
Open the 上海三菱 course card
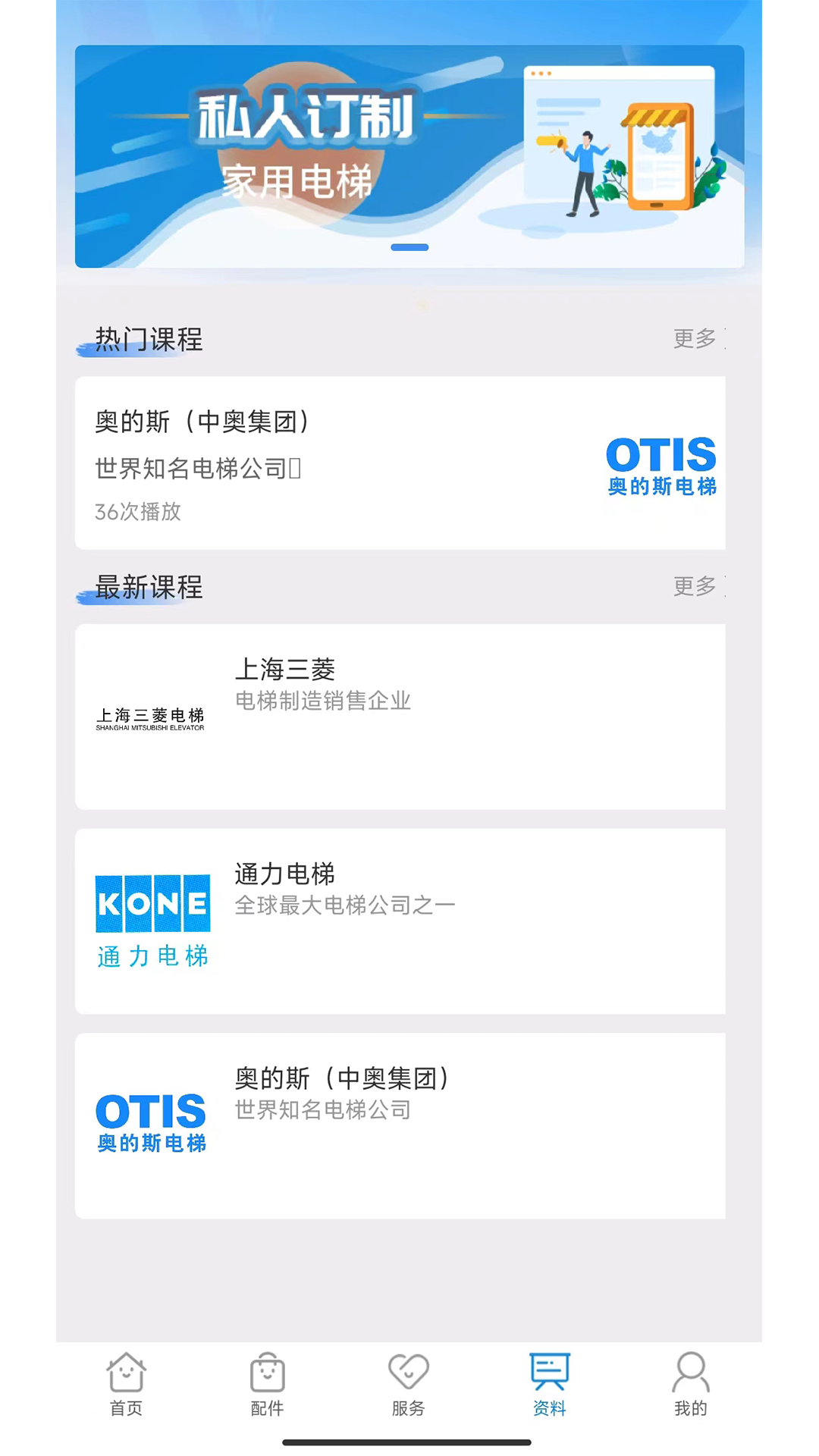pos(400,715)
